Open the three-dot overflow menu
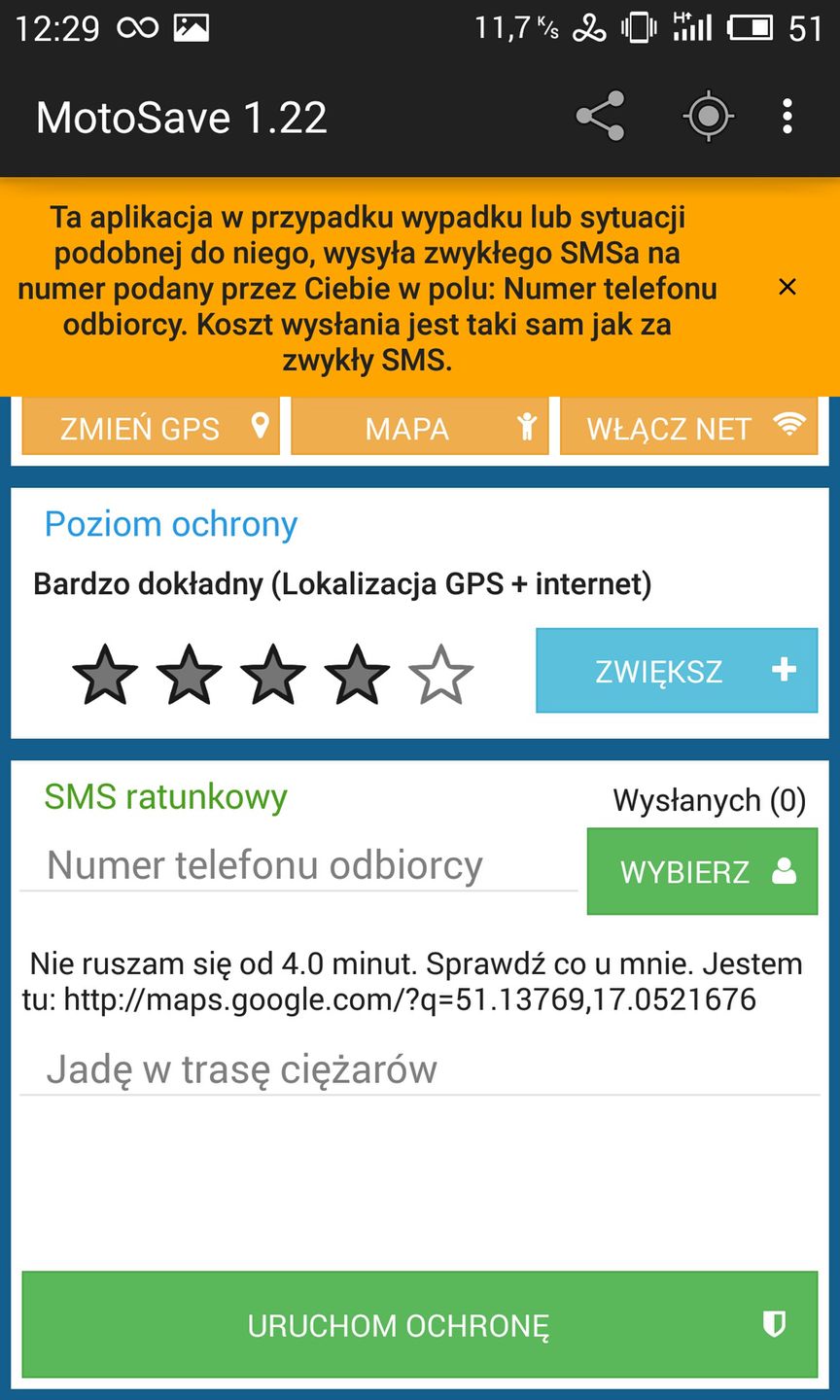840x1400 pixels. pyautogui.click(x=787, y=115)
